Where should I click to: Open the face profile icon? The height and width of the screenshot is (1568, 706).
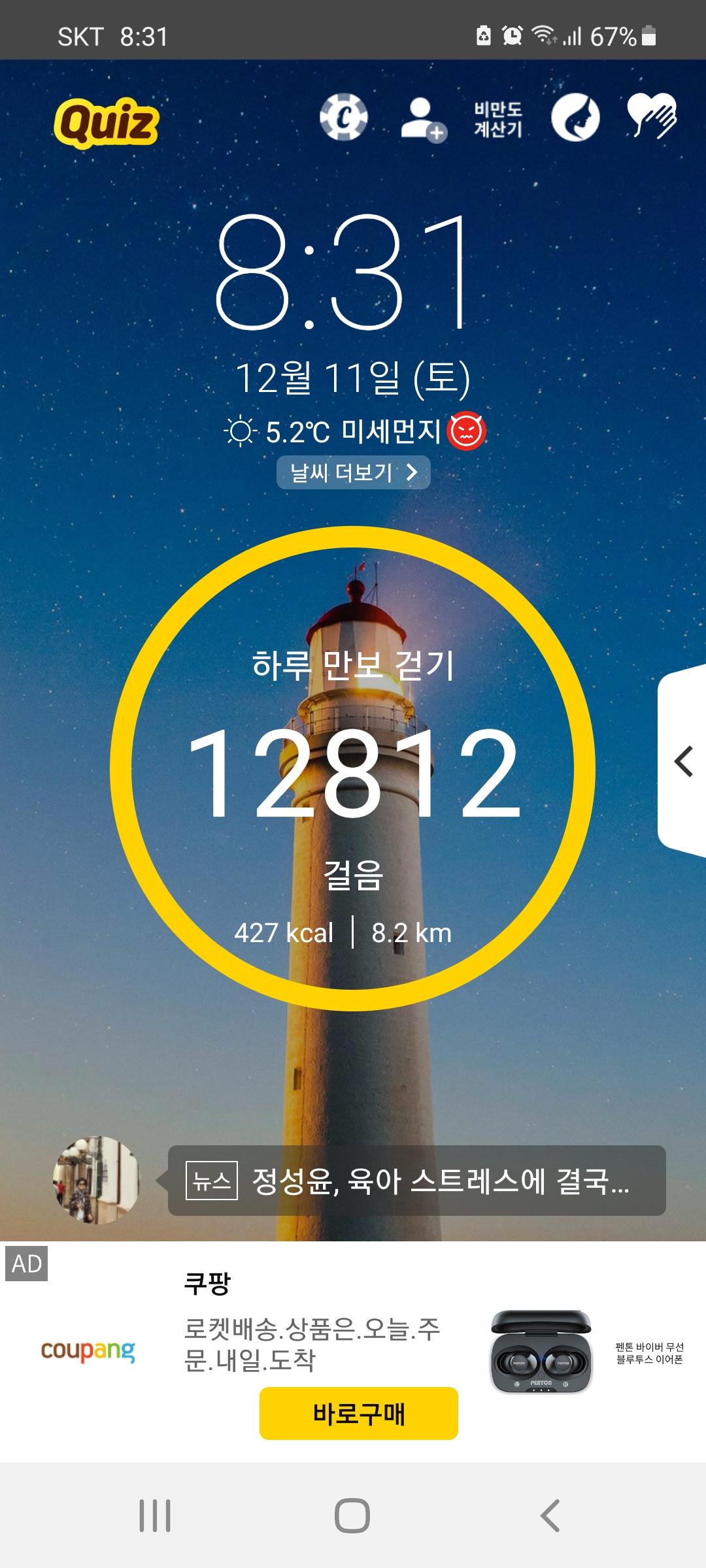pos(575,118)
